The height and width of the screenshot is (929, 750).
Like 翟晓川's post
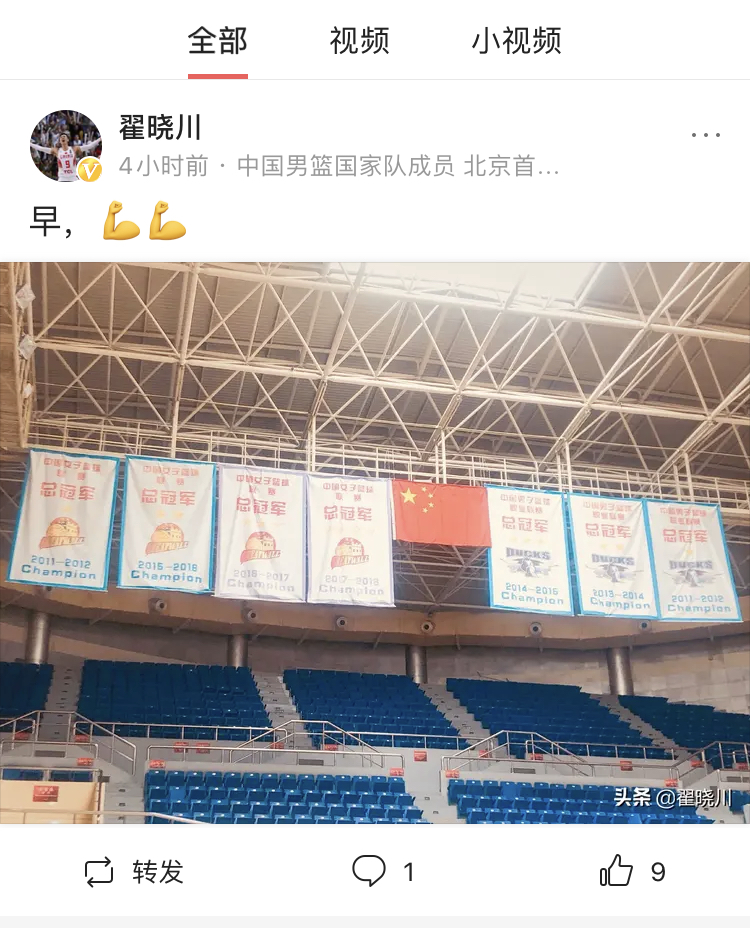click(632, 872)
